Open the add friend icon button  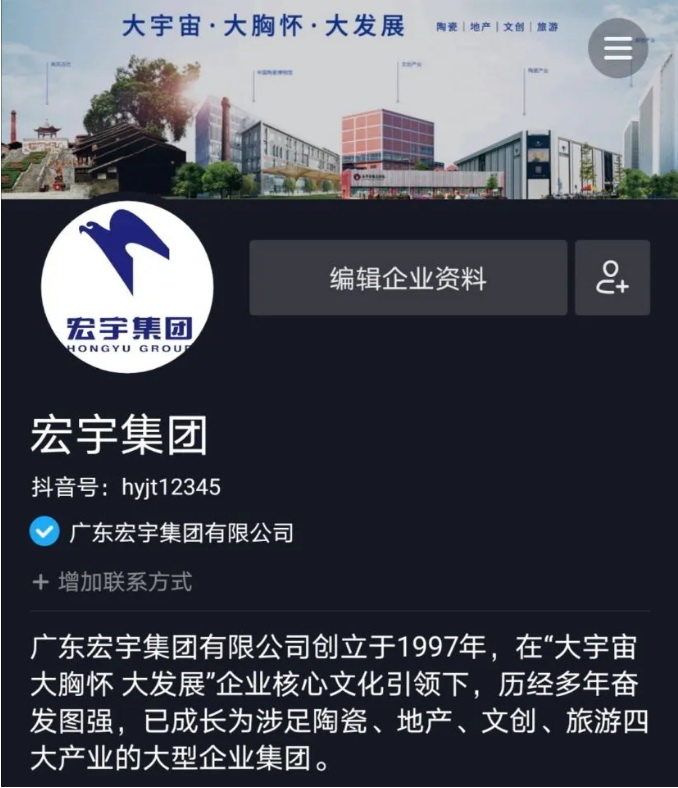612,278
